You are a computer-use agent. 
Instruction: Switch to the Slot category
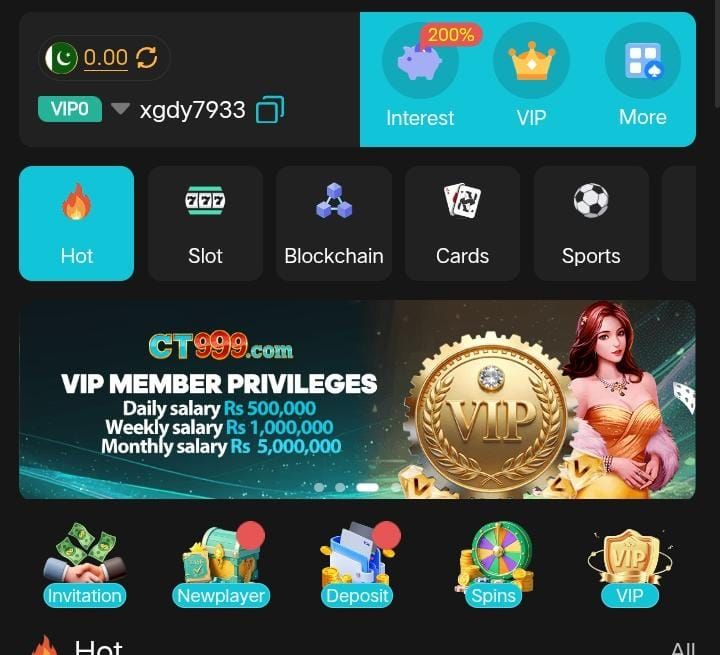[205, 223]
